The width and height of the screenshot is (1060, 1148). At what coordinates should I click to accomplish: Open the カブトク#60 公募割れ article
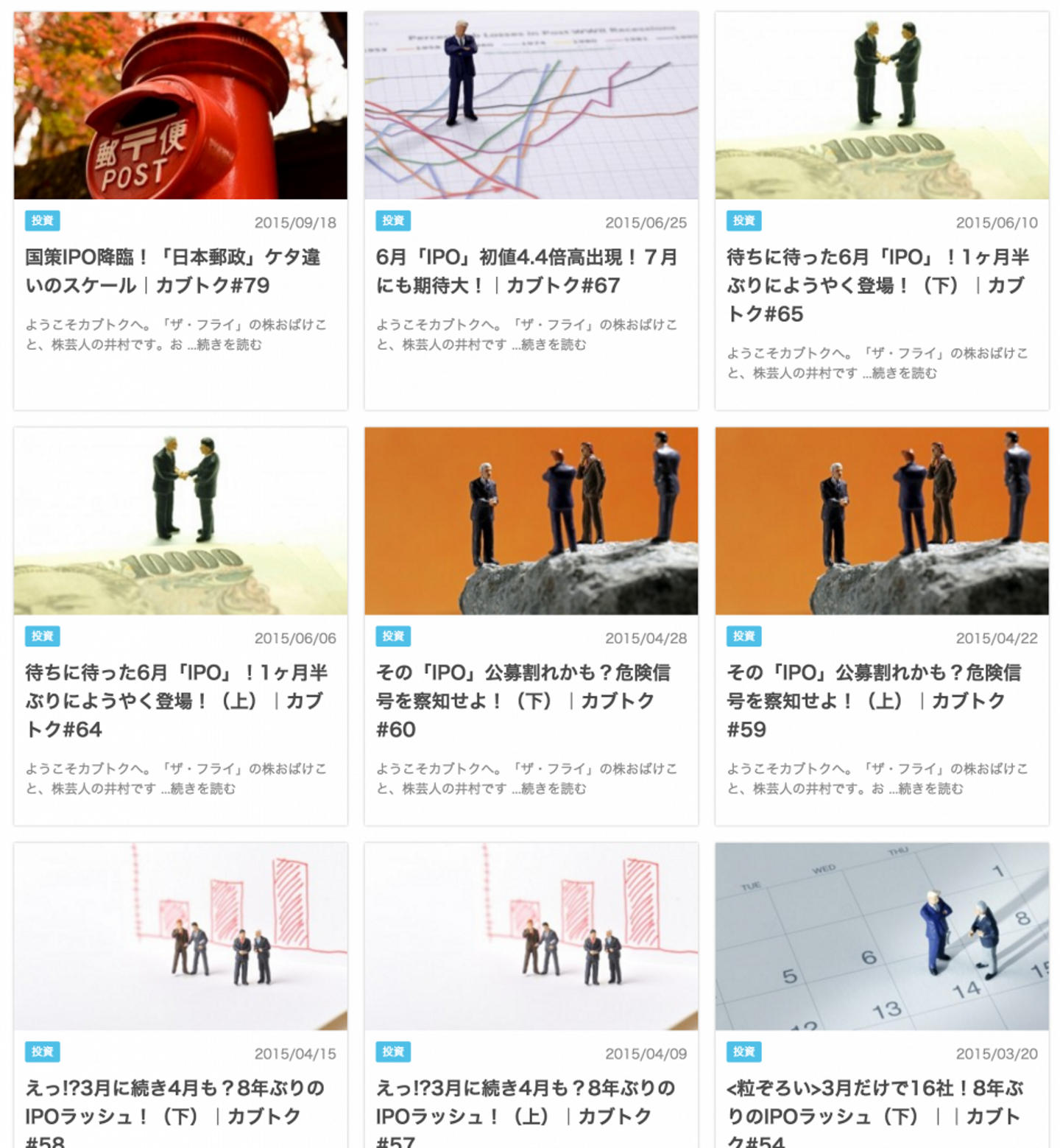(x=523, y=700)
